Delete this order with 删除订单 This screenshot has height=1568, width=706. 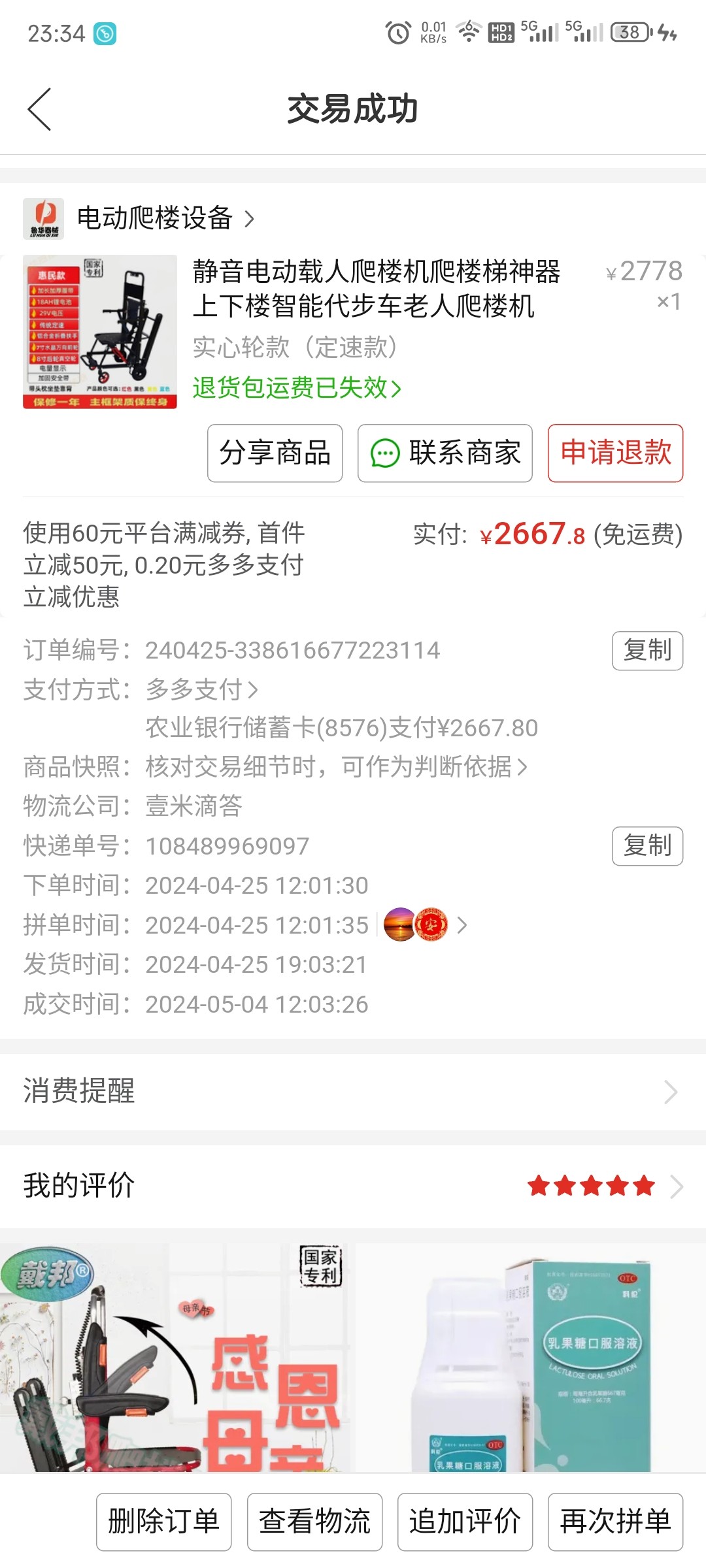tap(163, 1522)
